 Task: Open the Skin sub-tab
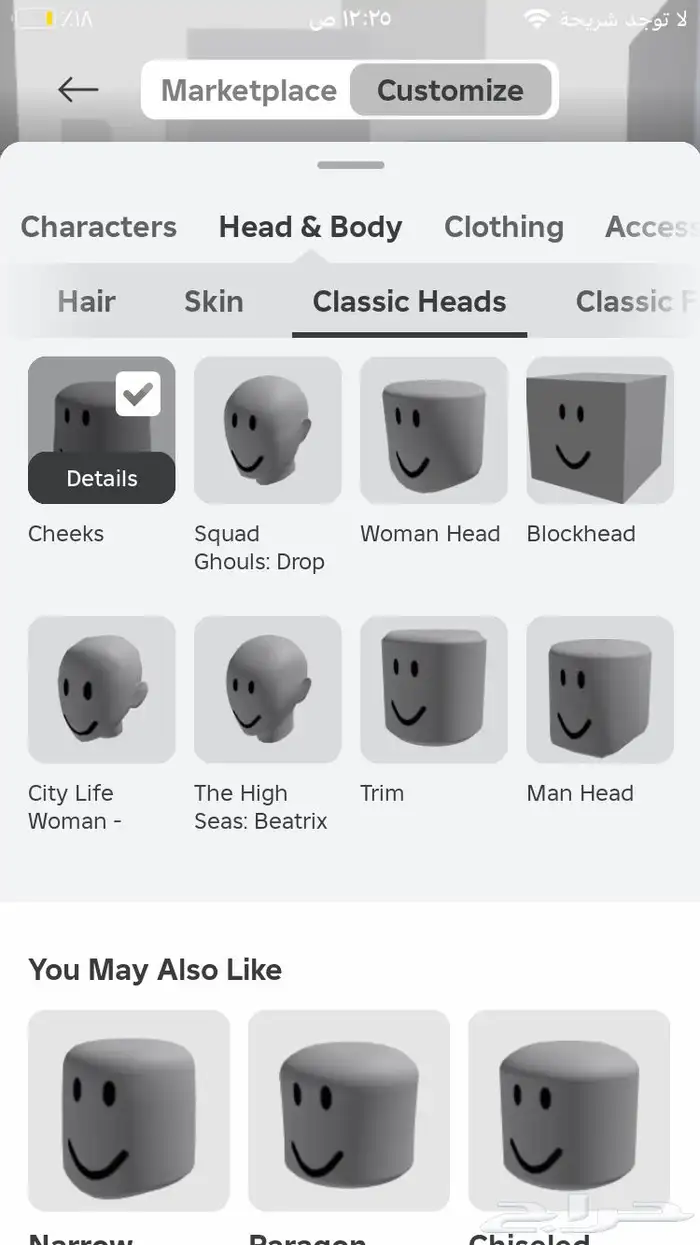tap(213, 302)
